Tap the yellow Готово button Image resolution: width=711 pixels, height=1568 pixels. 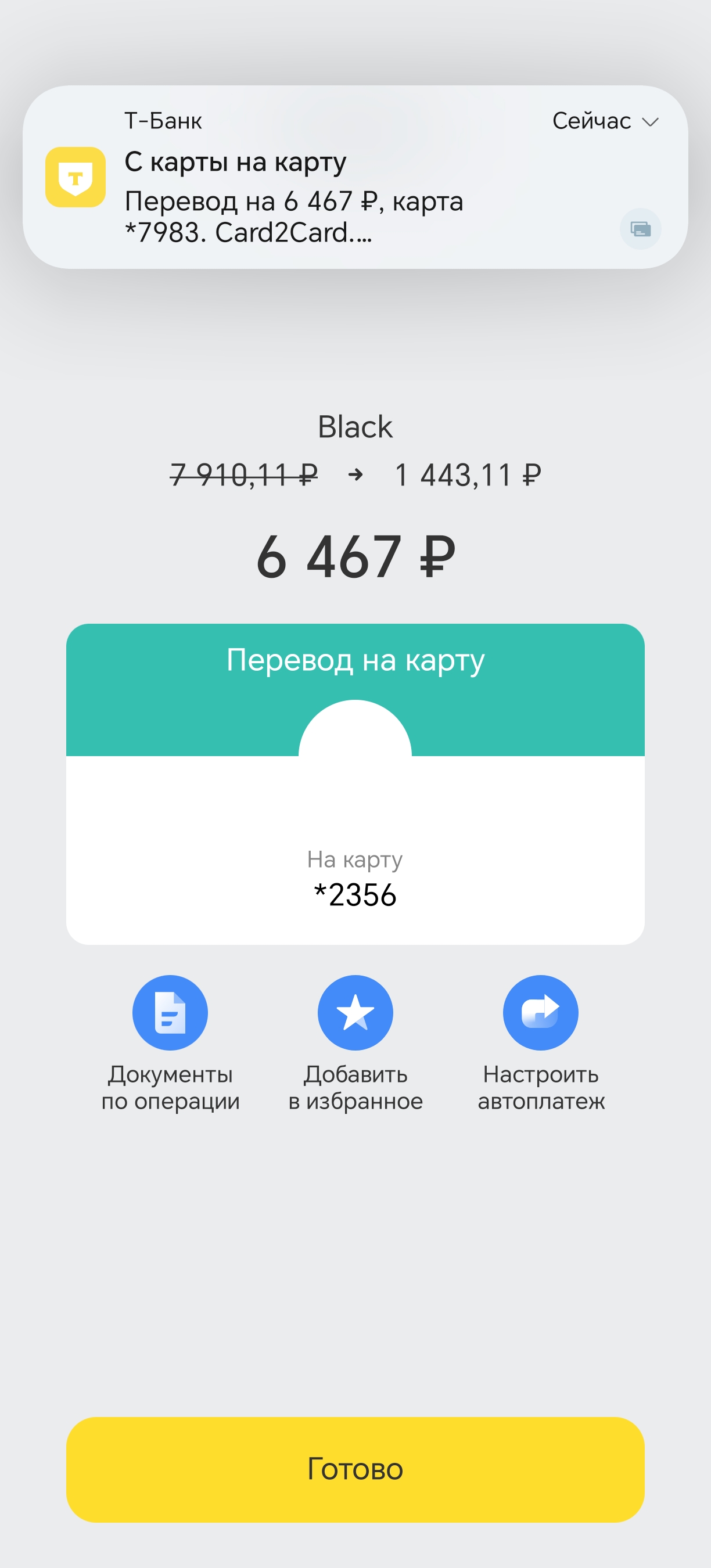click(355, 1469)
